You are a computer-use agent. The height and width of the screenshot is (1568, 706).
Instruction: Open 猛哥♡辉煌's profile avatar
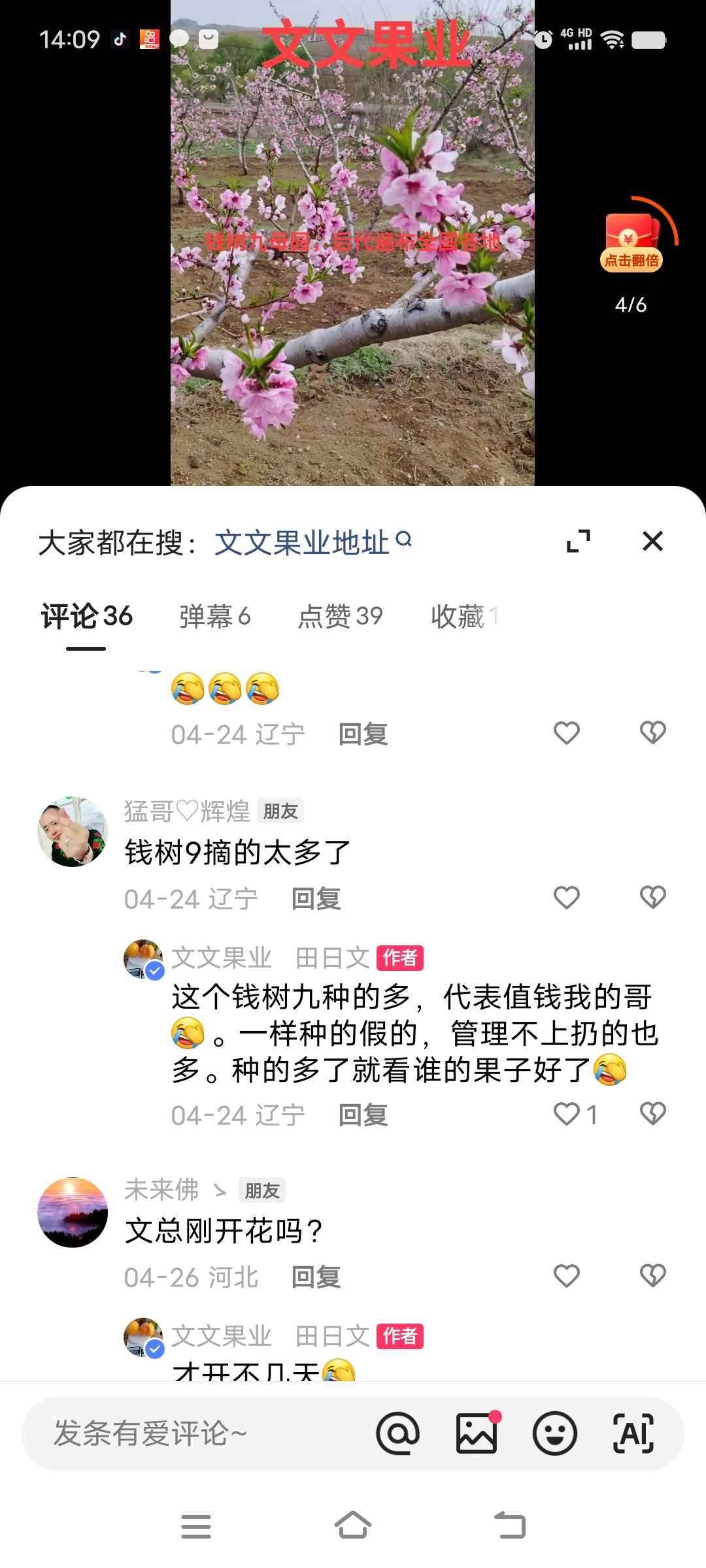pyautogui.click(x=73, y=832)
